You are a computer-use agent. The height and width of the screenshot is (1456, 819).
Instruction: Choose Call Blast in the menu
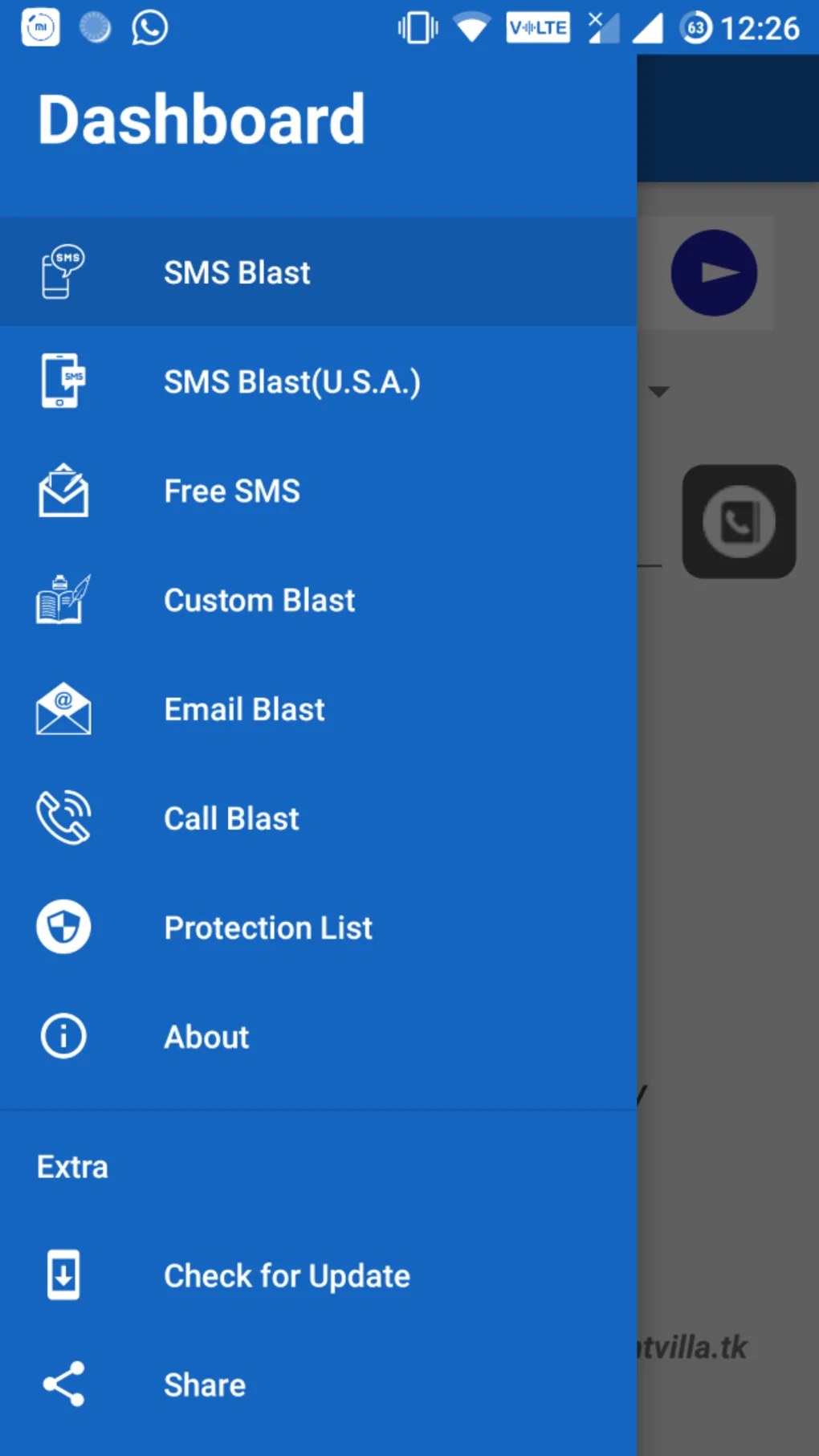point(231,819)
